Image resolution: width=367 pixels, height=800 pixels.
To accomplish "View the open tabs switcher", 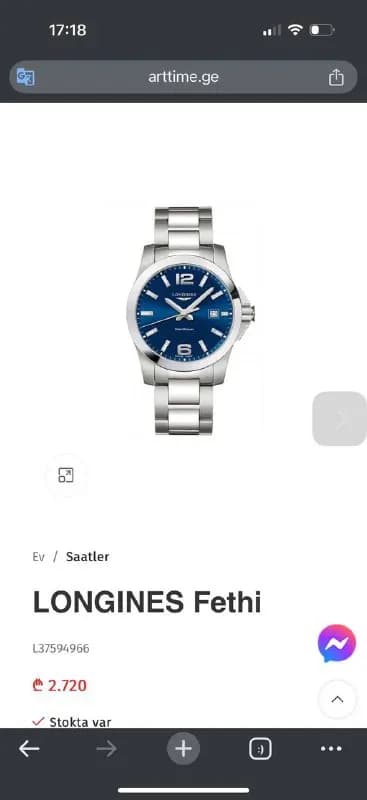I will [x=260, y=749].
